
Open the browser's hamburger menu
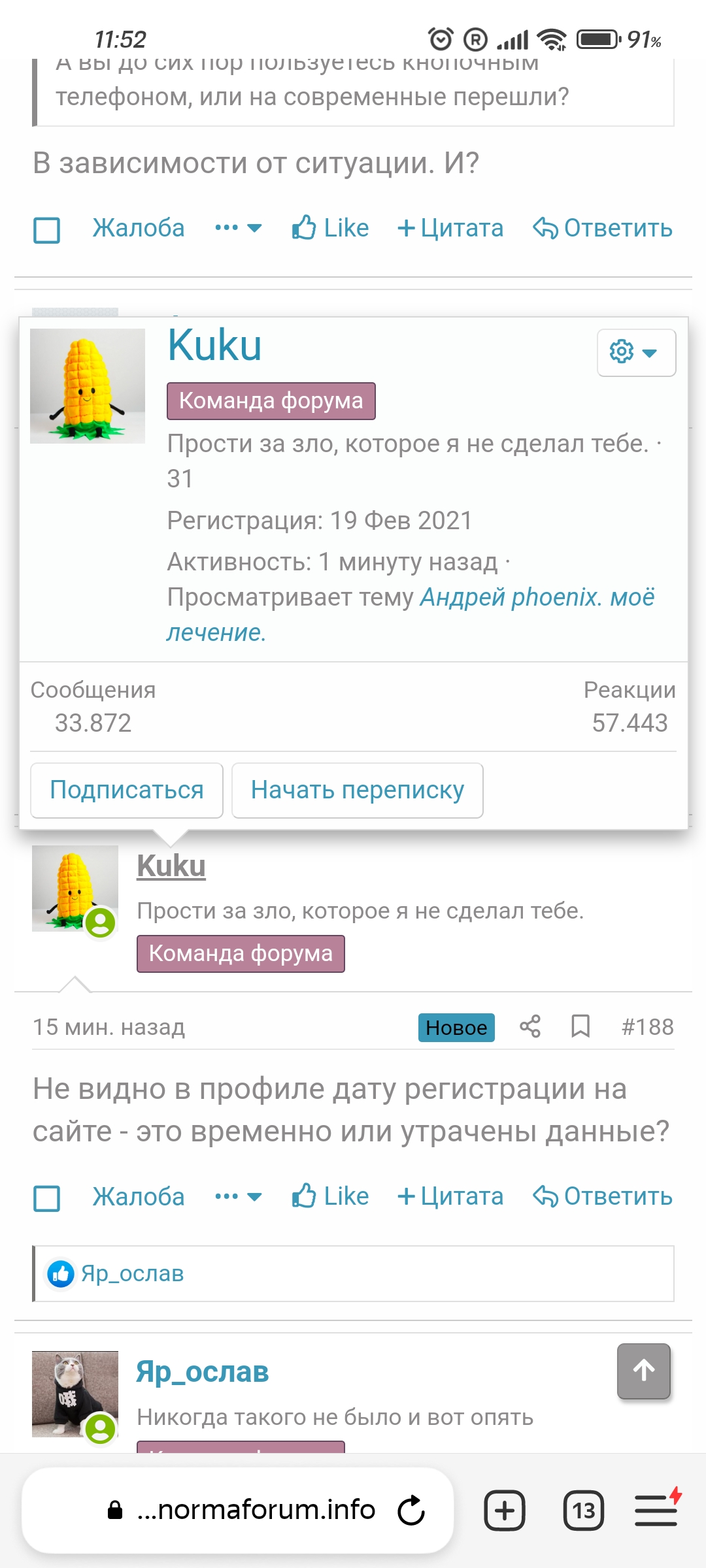click(656, 1511)
